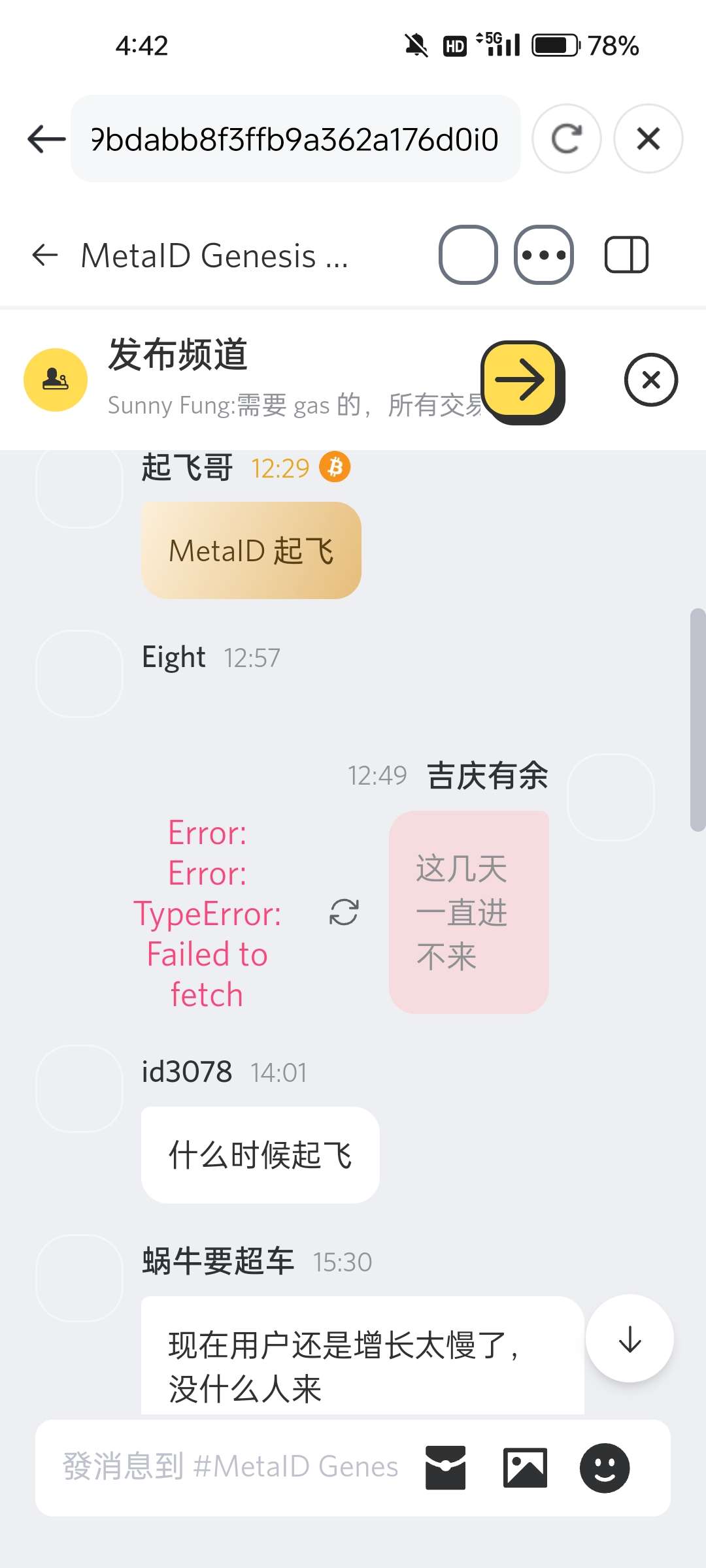Retry sending the failed message
Screen dimensions: 706x1568
click(344, 912)
